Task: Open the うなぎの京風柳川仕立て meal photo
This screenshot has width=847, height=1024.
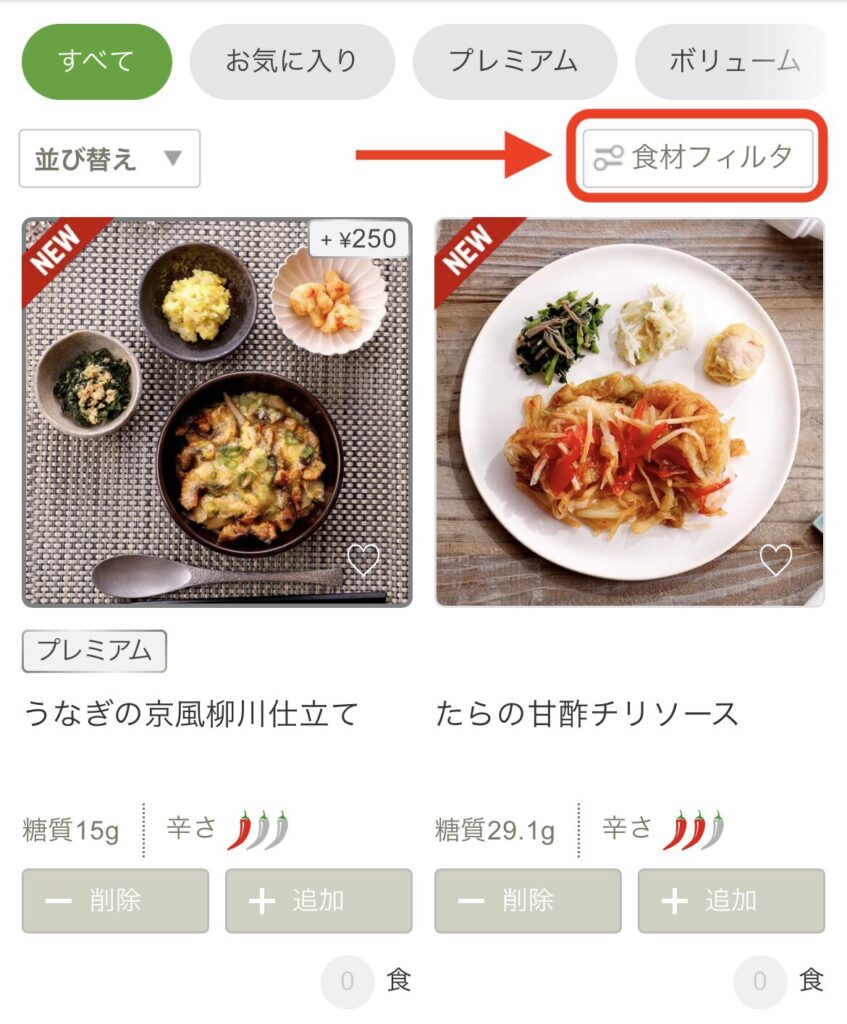Action: [216, 411]
